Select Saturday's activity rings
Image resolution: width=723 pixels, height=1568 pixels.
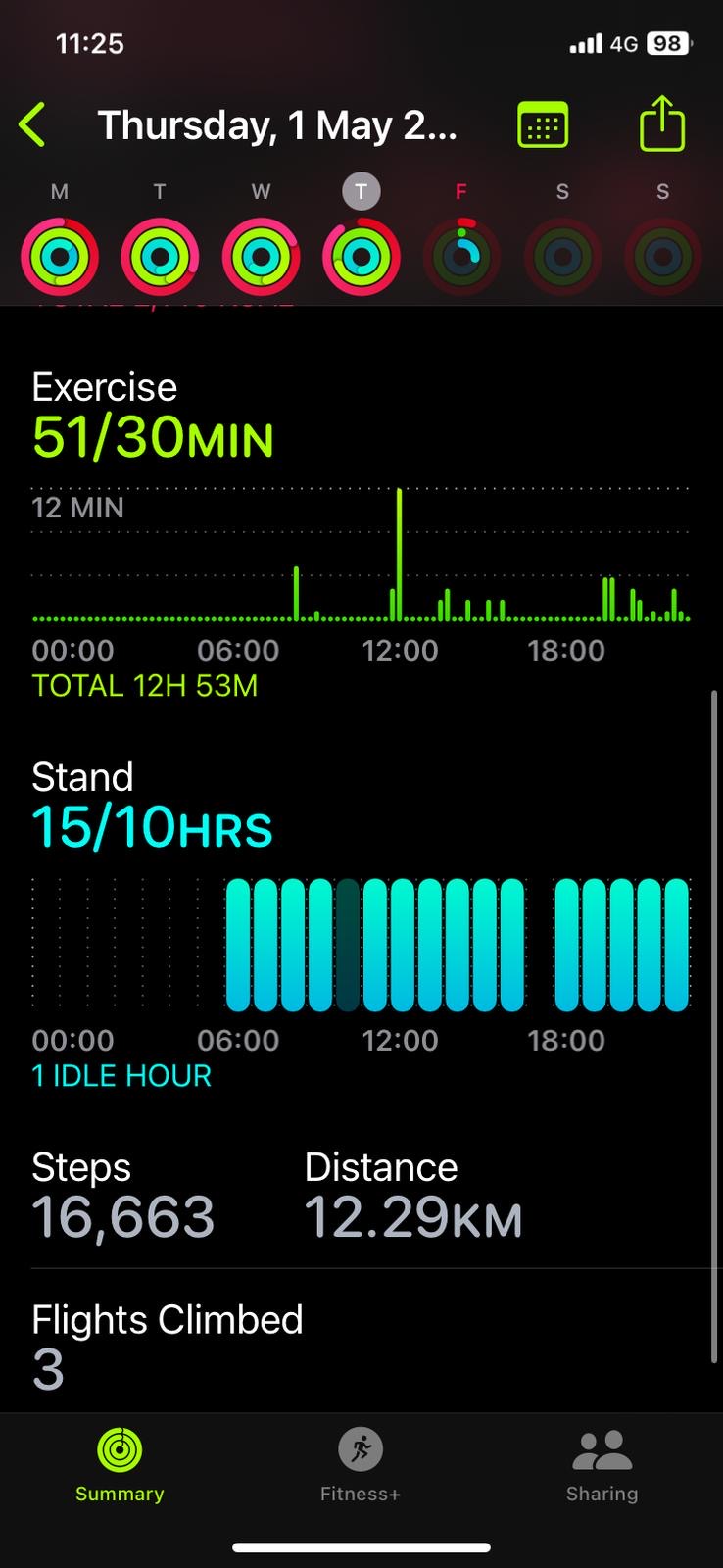pos(562,257)
